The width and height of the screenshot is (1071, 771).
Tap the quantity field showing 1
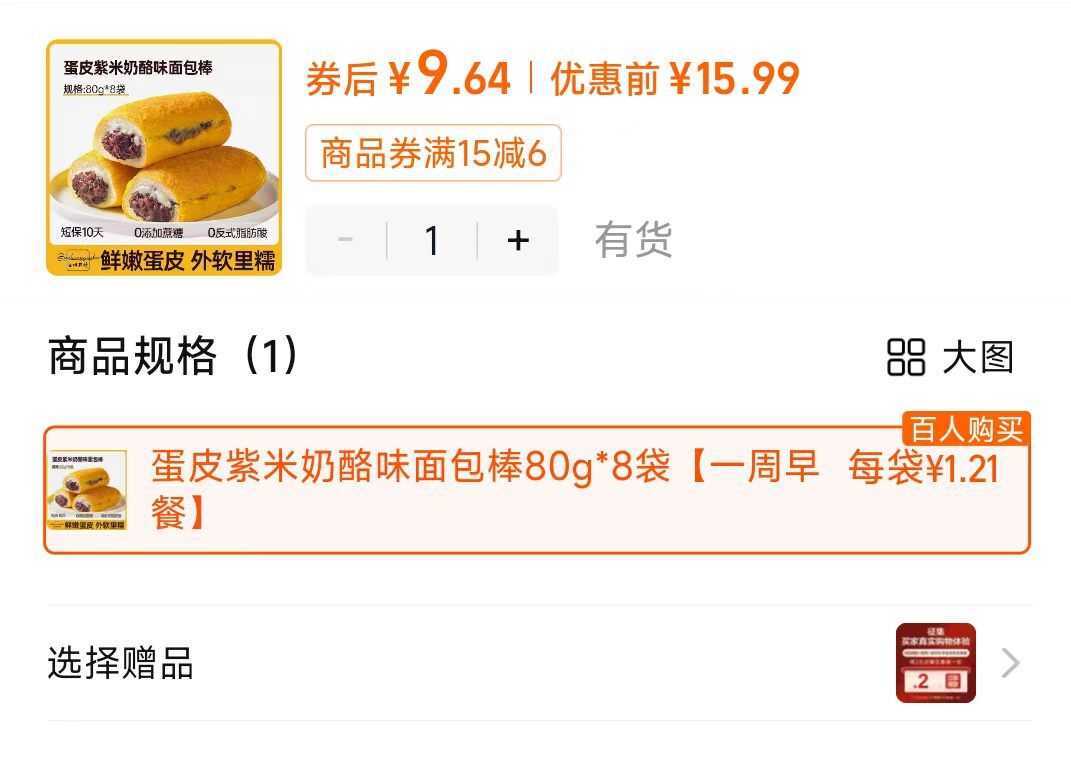432,240
